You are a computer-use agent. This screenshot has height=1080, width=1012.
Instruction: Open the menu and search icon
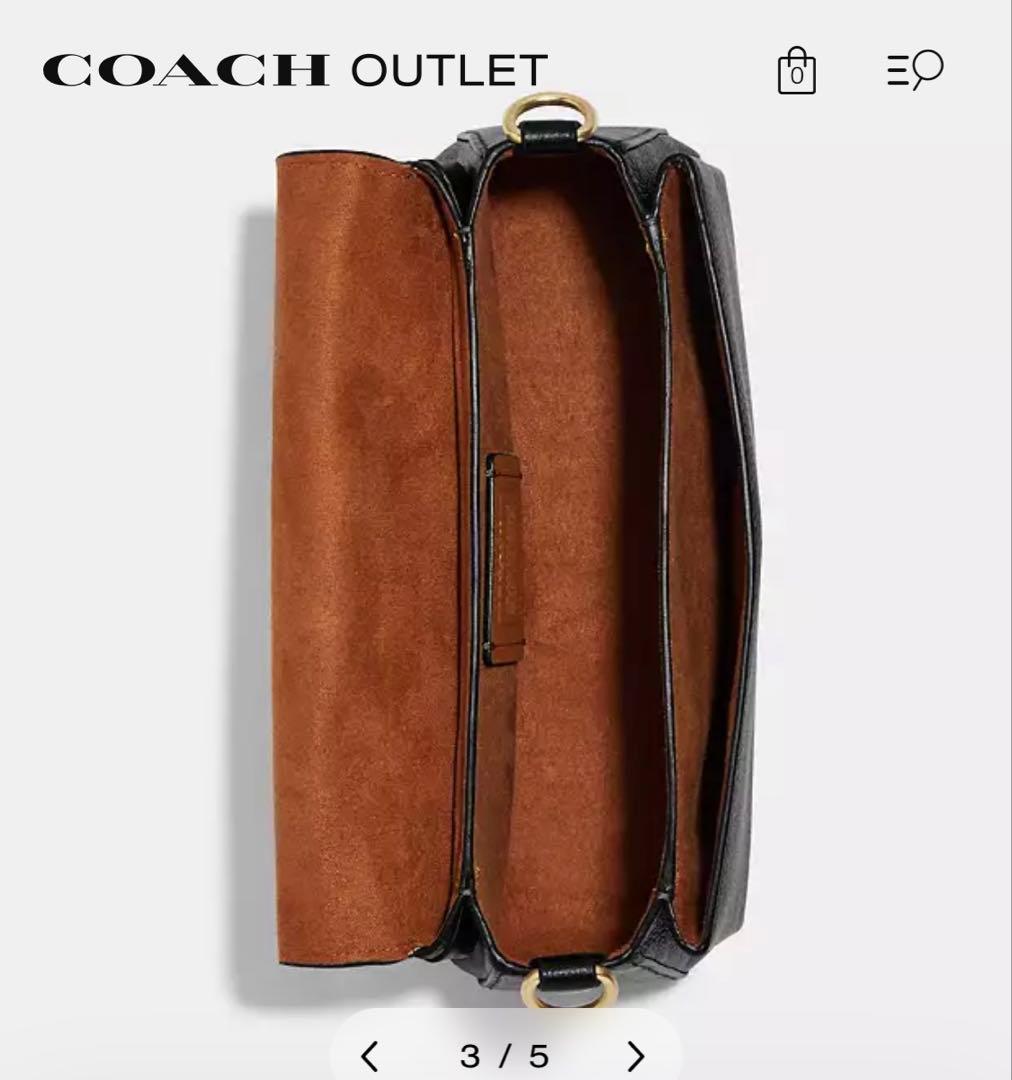coord(915,70)
